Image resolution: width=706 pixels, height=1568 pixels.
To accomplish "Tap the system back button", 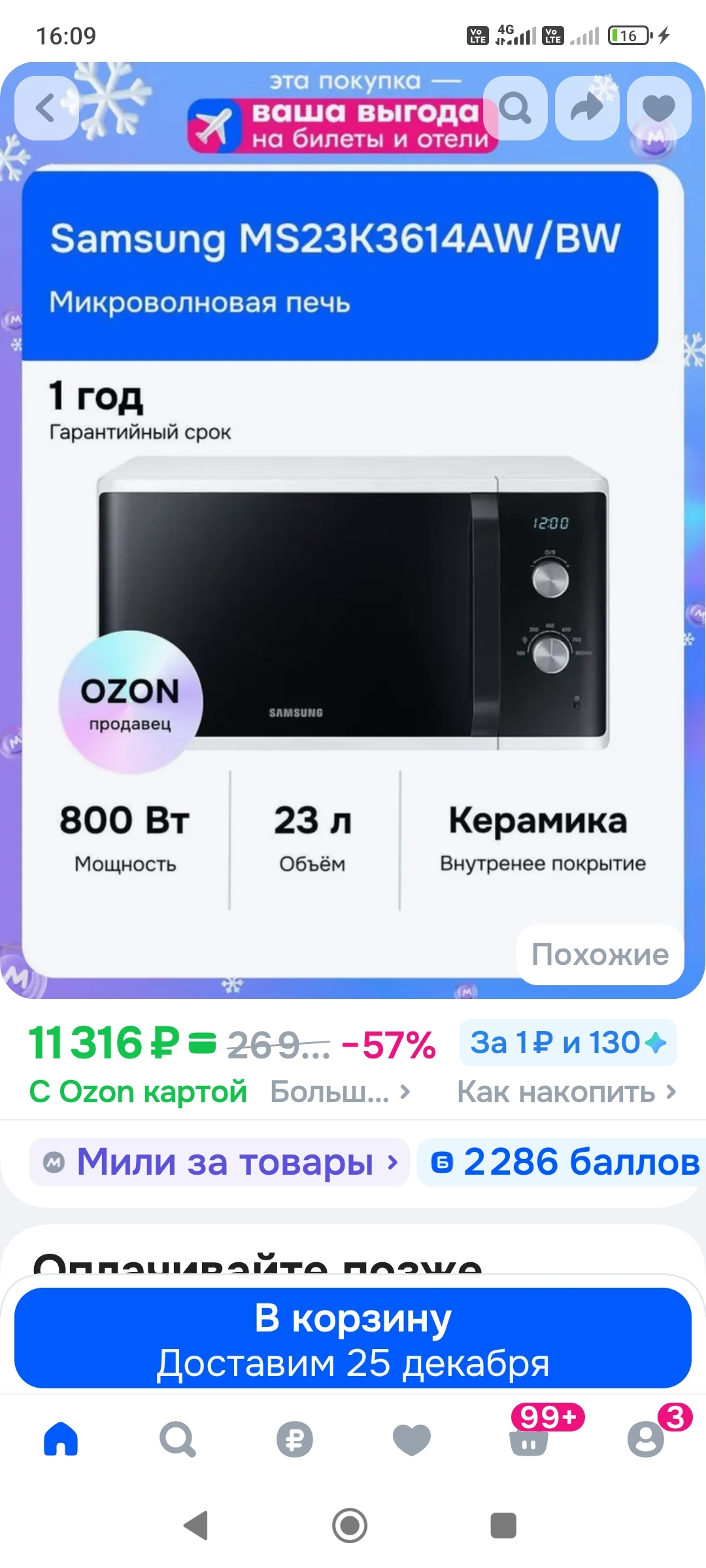I will pos(195,1526).
